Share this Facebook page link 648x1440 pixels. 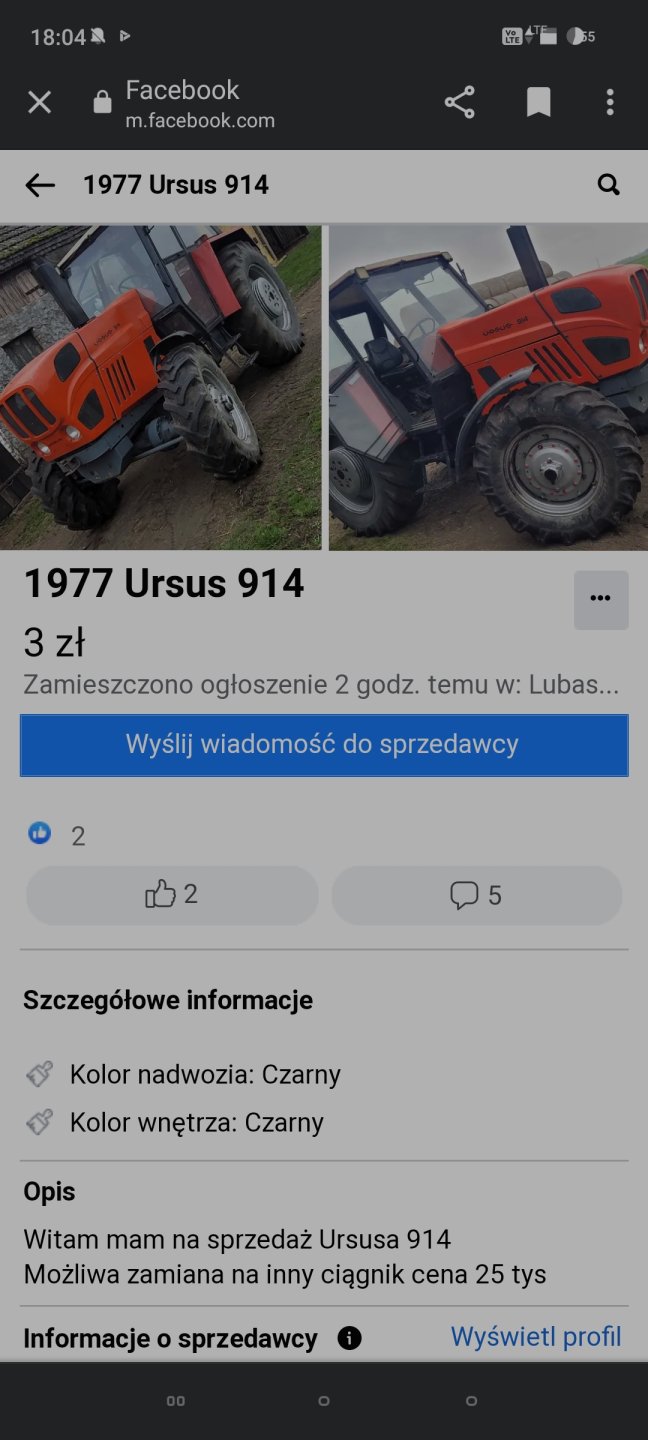[x=459, y=102]
